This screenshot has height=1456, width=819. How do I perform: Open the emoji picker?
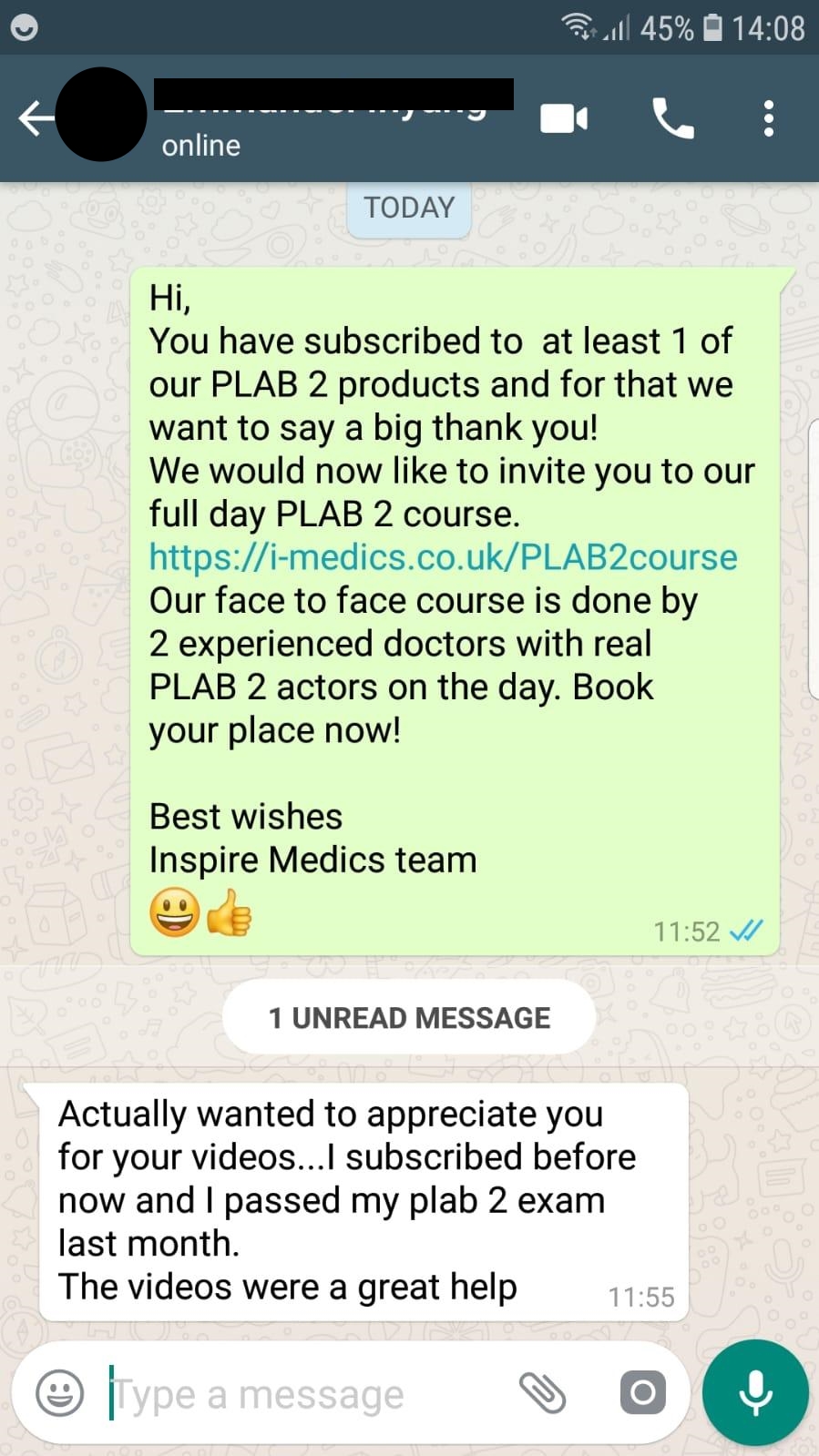[59, 1393]
